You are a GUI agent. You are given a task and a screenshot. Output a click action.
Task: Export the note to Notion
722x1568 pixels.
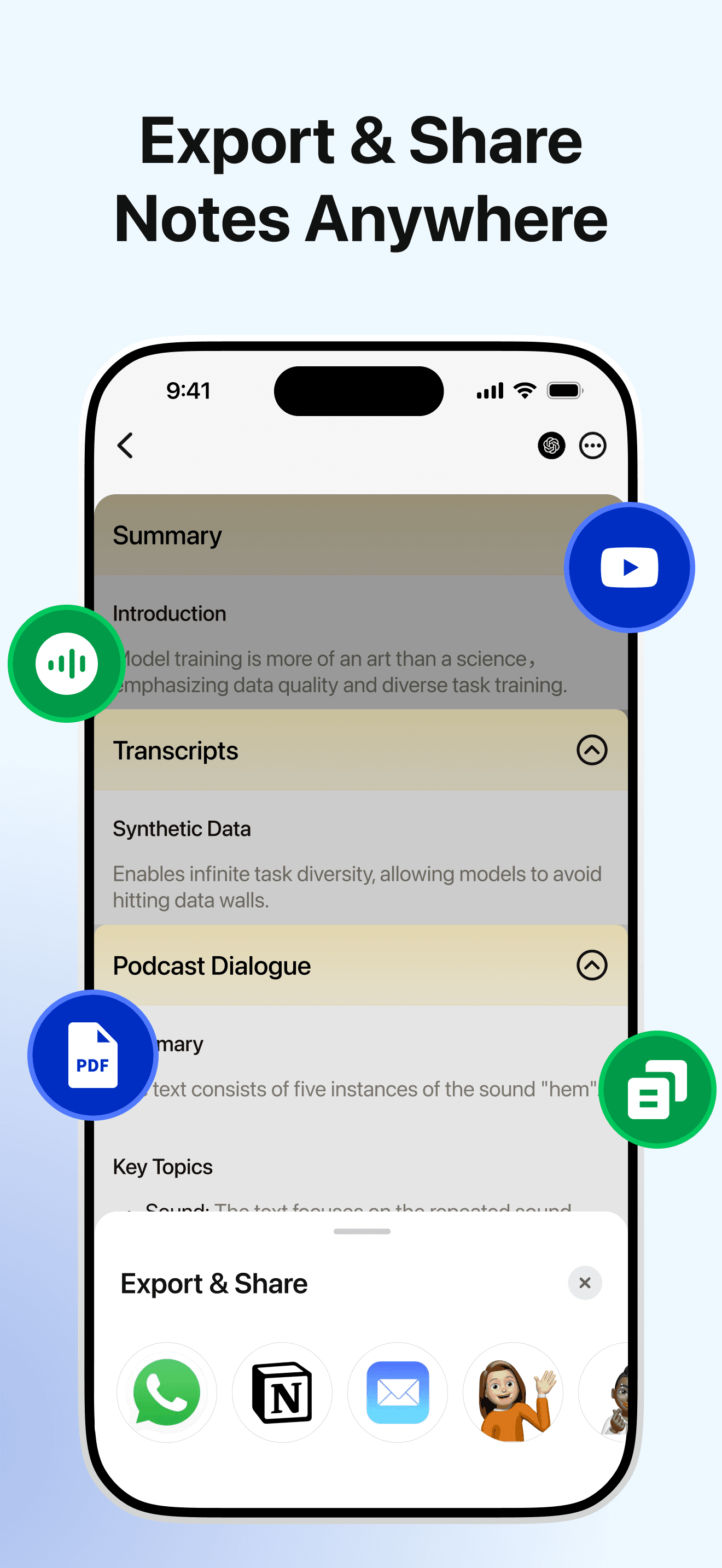282,1392
